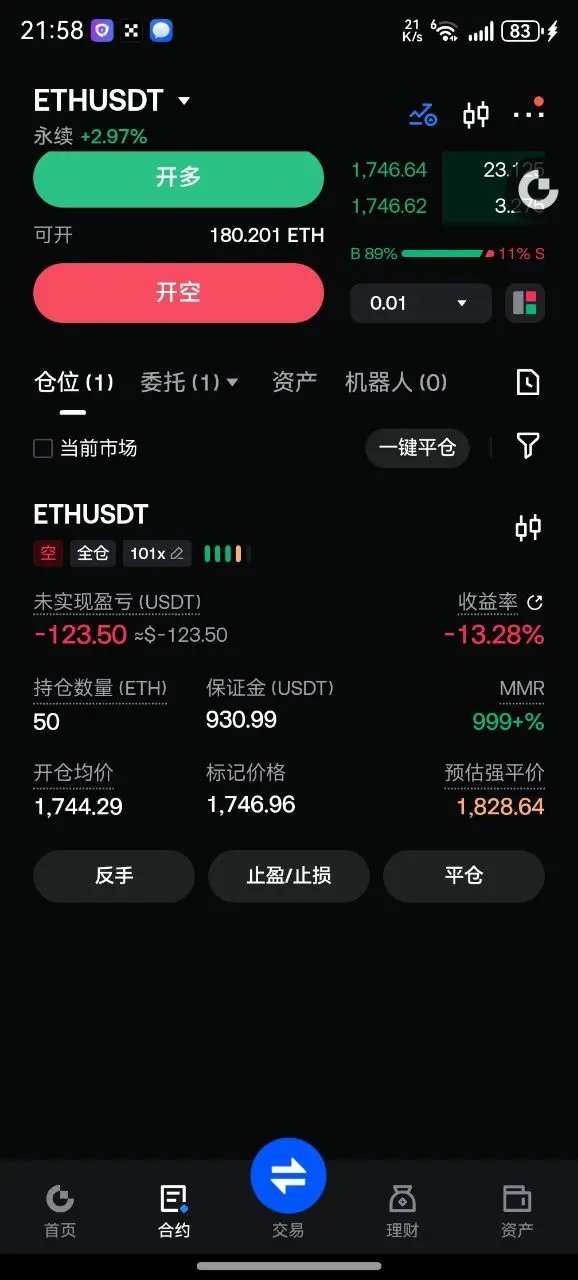Open the order history document icon
The width and height of the screenshot is (578, 1280).
(x=527, y=382)
